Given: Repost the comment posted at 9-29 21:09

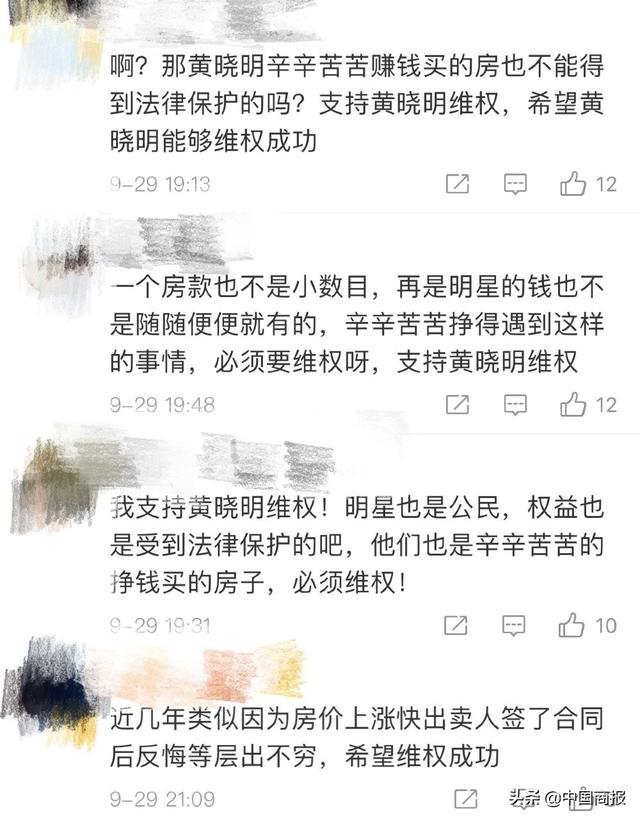Looking at the screenshot, I should pos(466,798).
